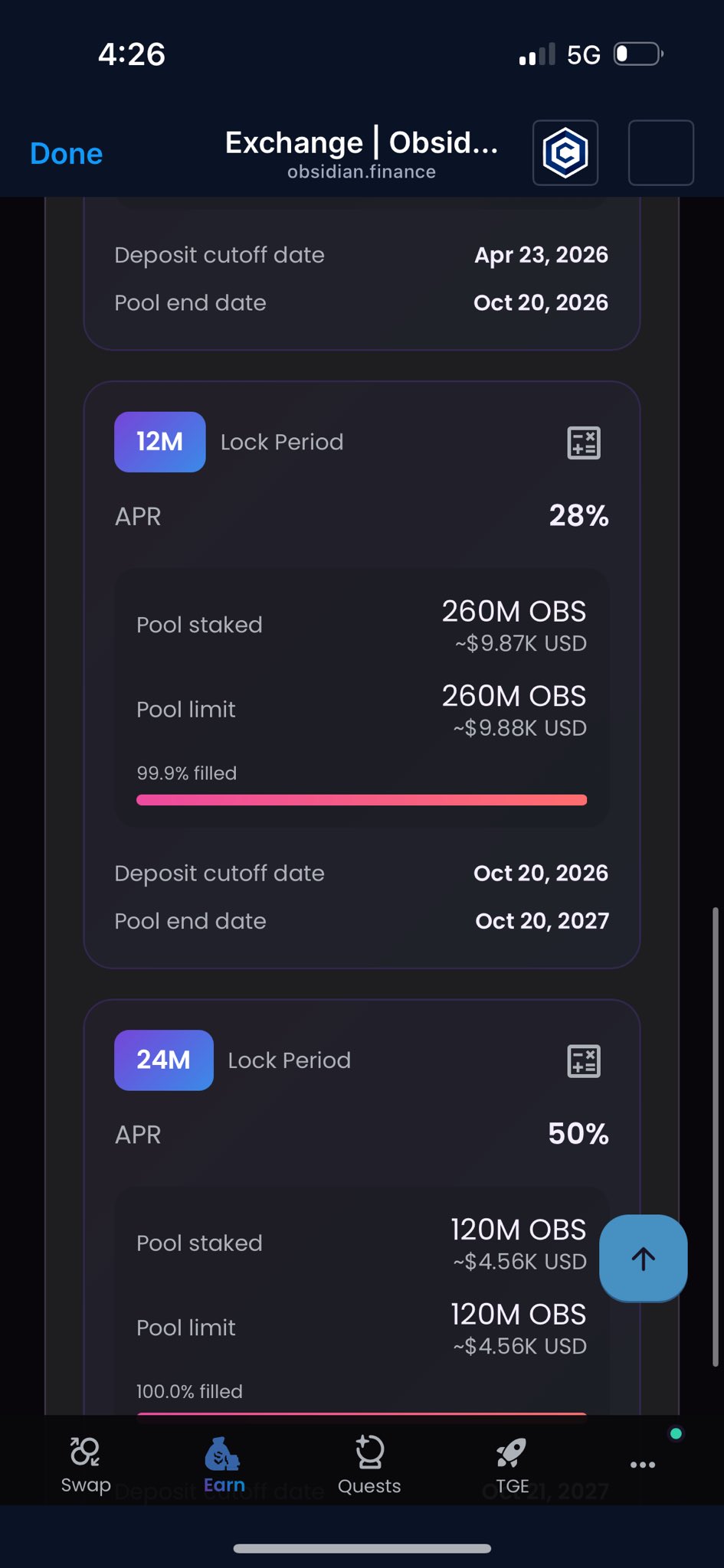Image resolution: width=724 pixels, height=1568 pixels.
Task: Tap the Crypto.com wallet icon in header
Action: [565, 152]
